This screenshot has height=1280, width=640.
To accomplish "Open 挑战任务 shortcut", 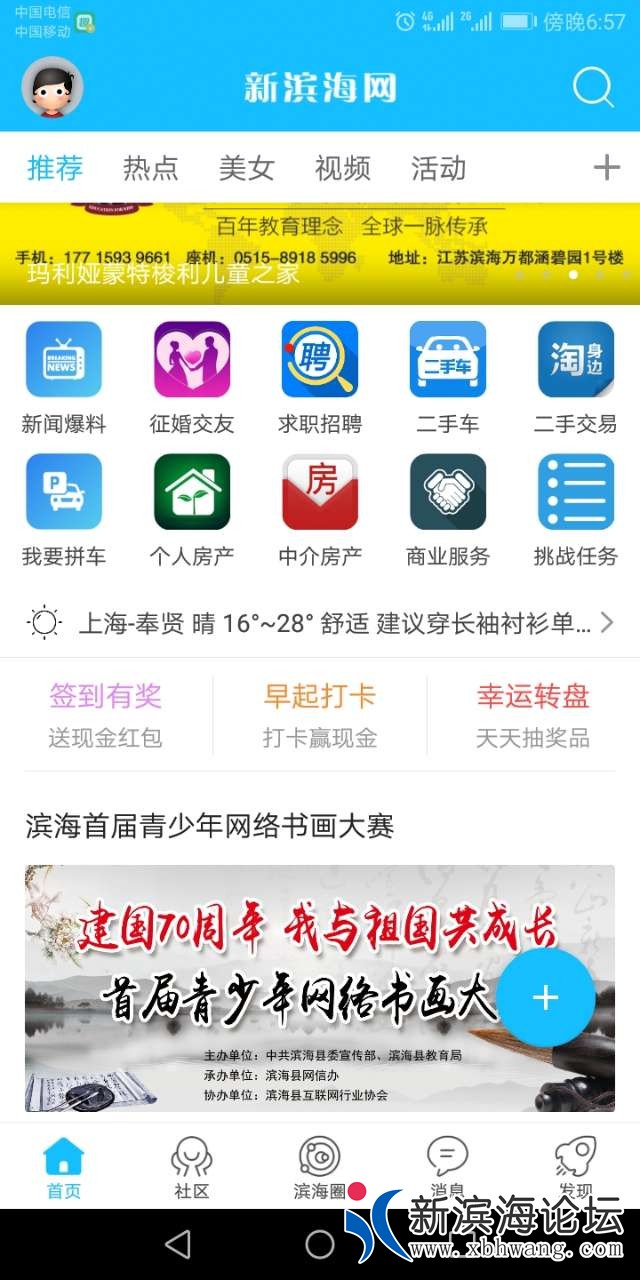I will coord(576,509).
